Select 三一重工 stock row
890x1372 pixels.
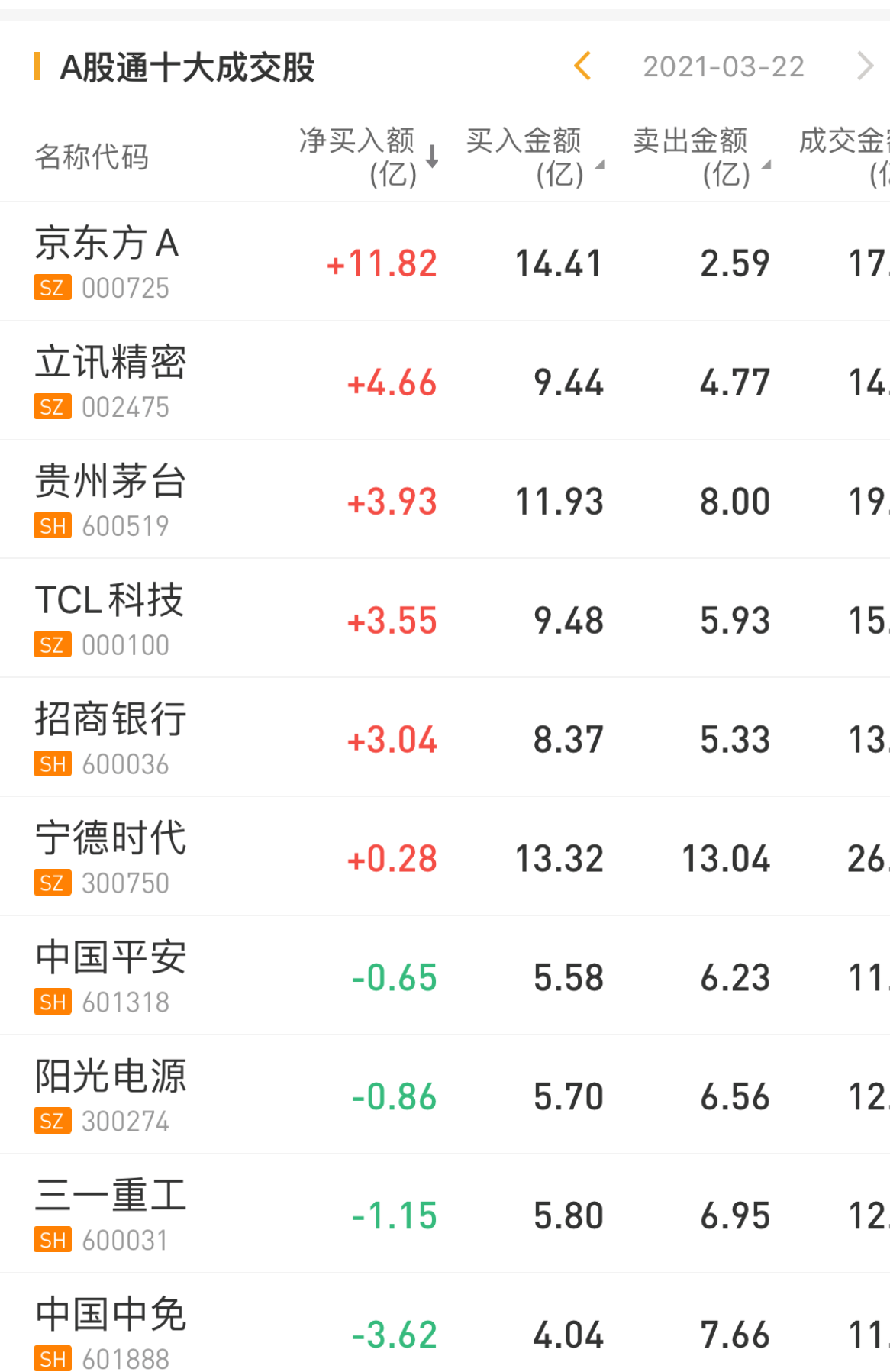point(111,1214)
